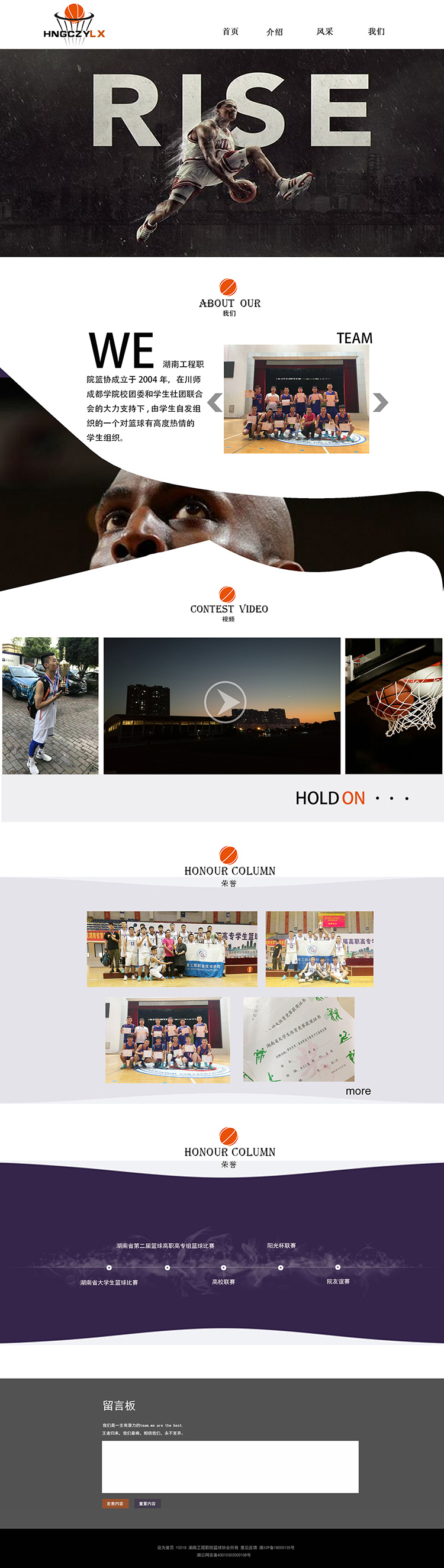Focus the 留言板 message text box

[230, 1466]
